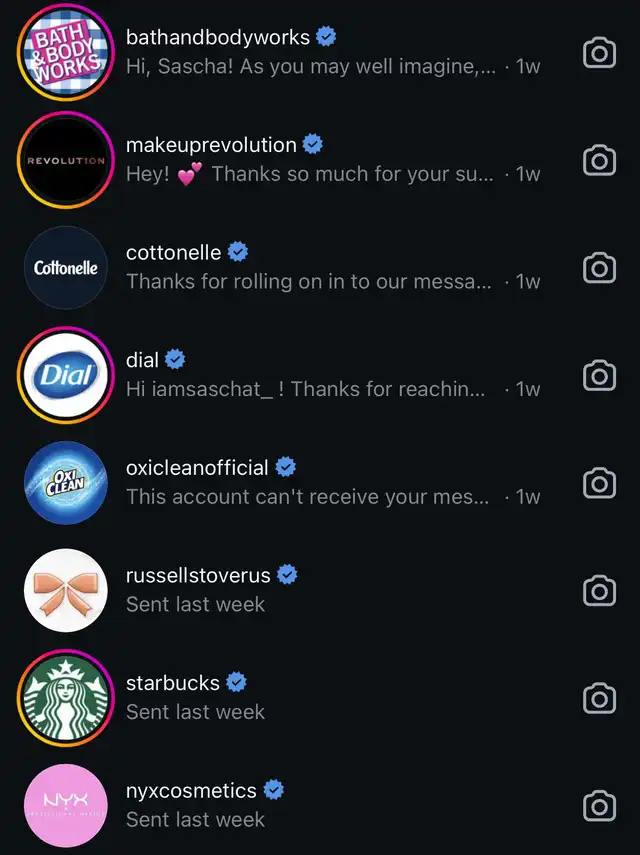Open the chat with starbucks
The width and height of the screenshot is (640, 855).
click(x=320, y=697)
